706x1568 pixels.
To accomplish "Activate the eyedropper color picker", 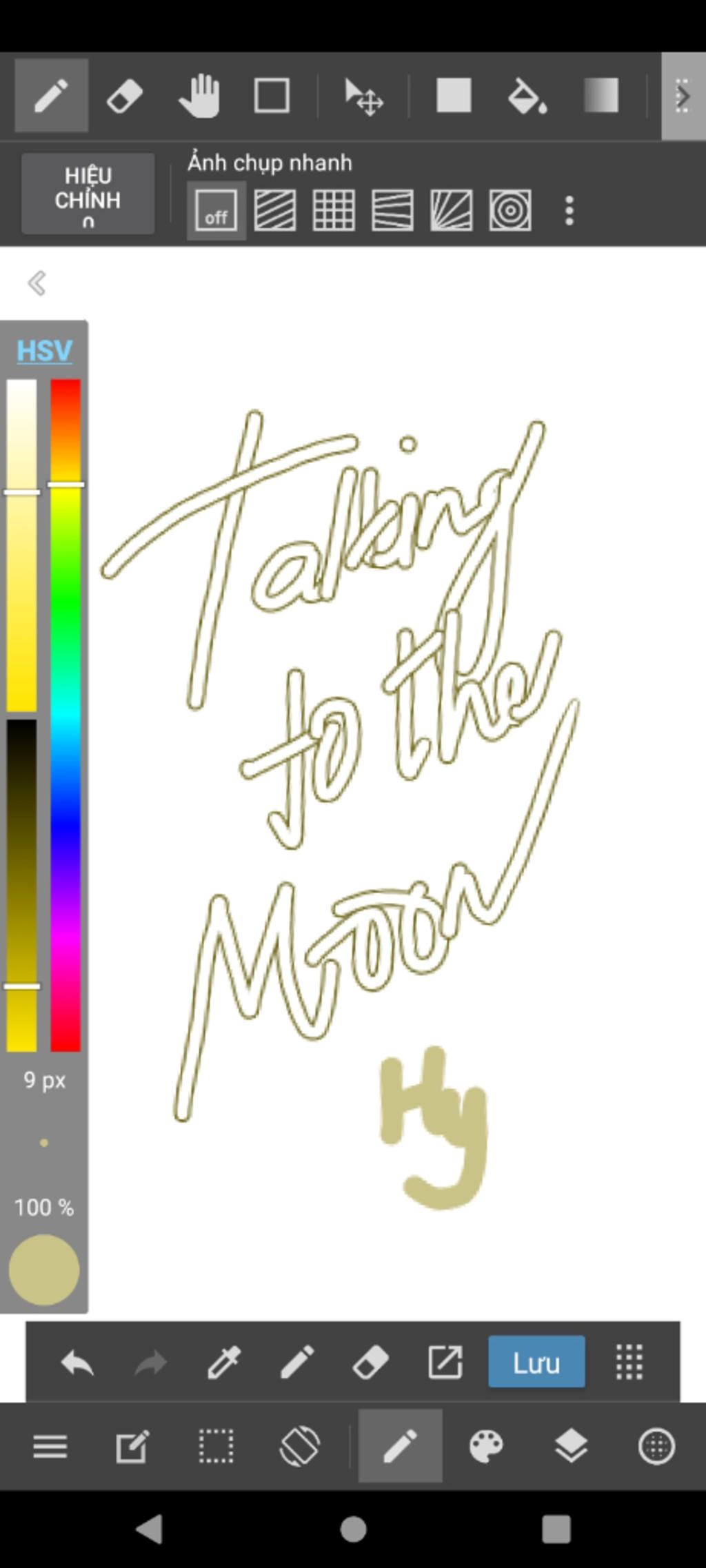I will (x=224, y=1363).
